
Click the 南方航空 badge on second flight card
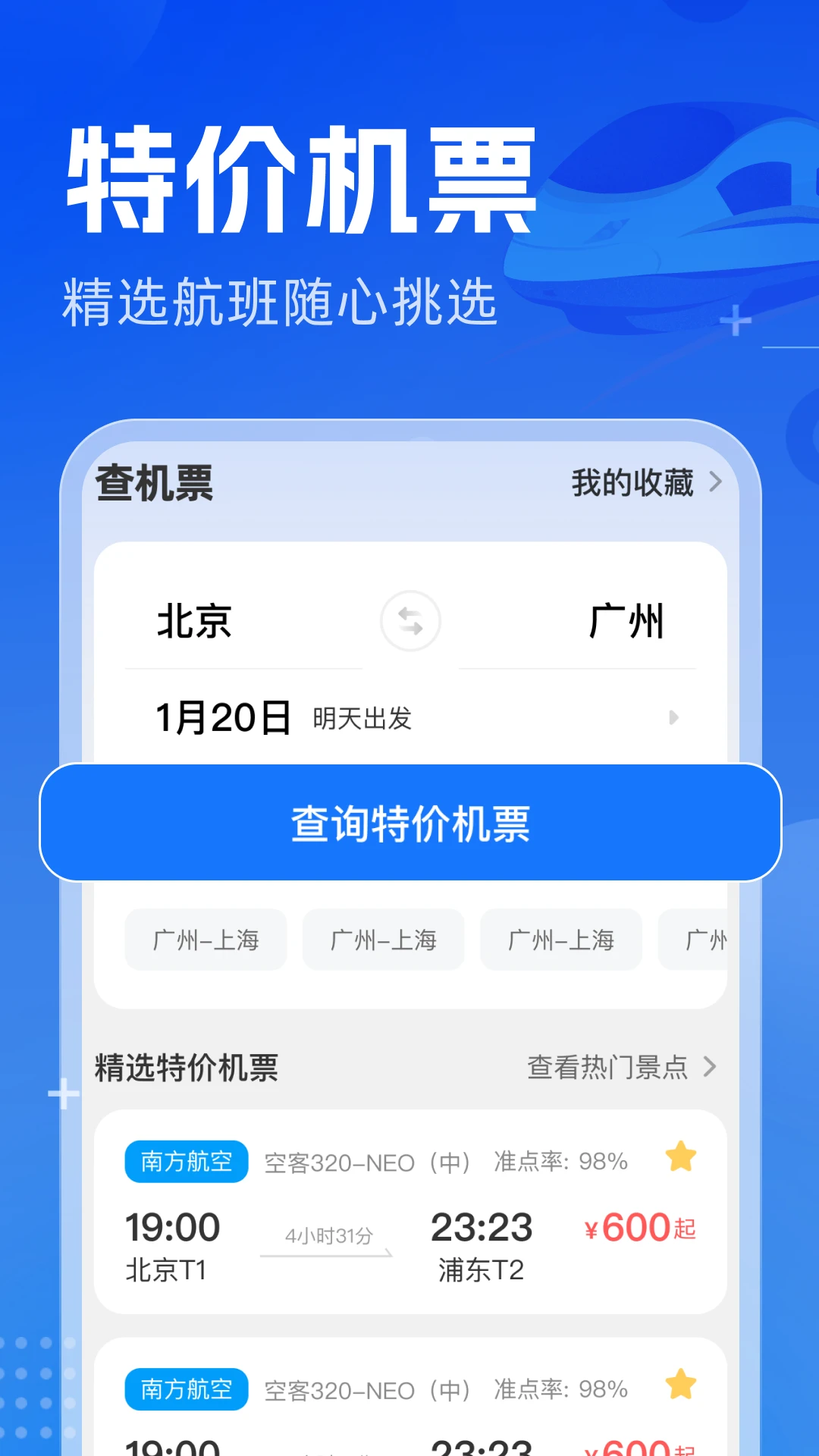click(x=186, y=1390)
